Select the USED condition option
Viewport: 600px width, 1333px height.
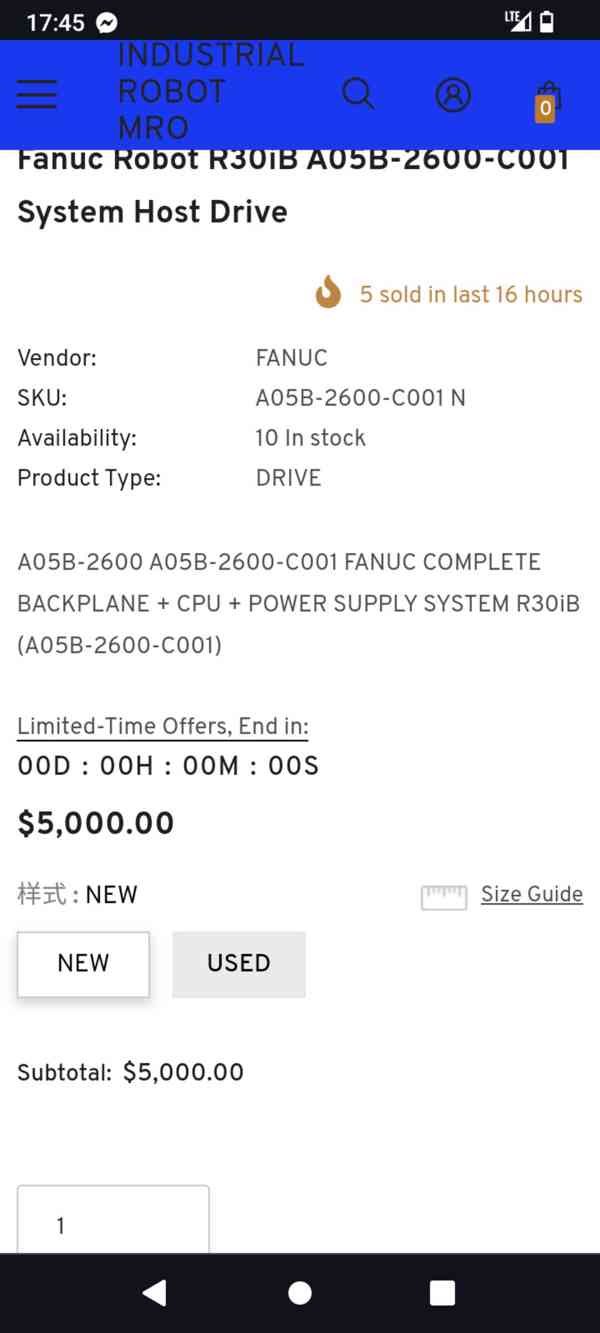pos(239,964)
